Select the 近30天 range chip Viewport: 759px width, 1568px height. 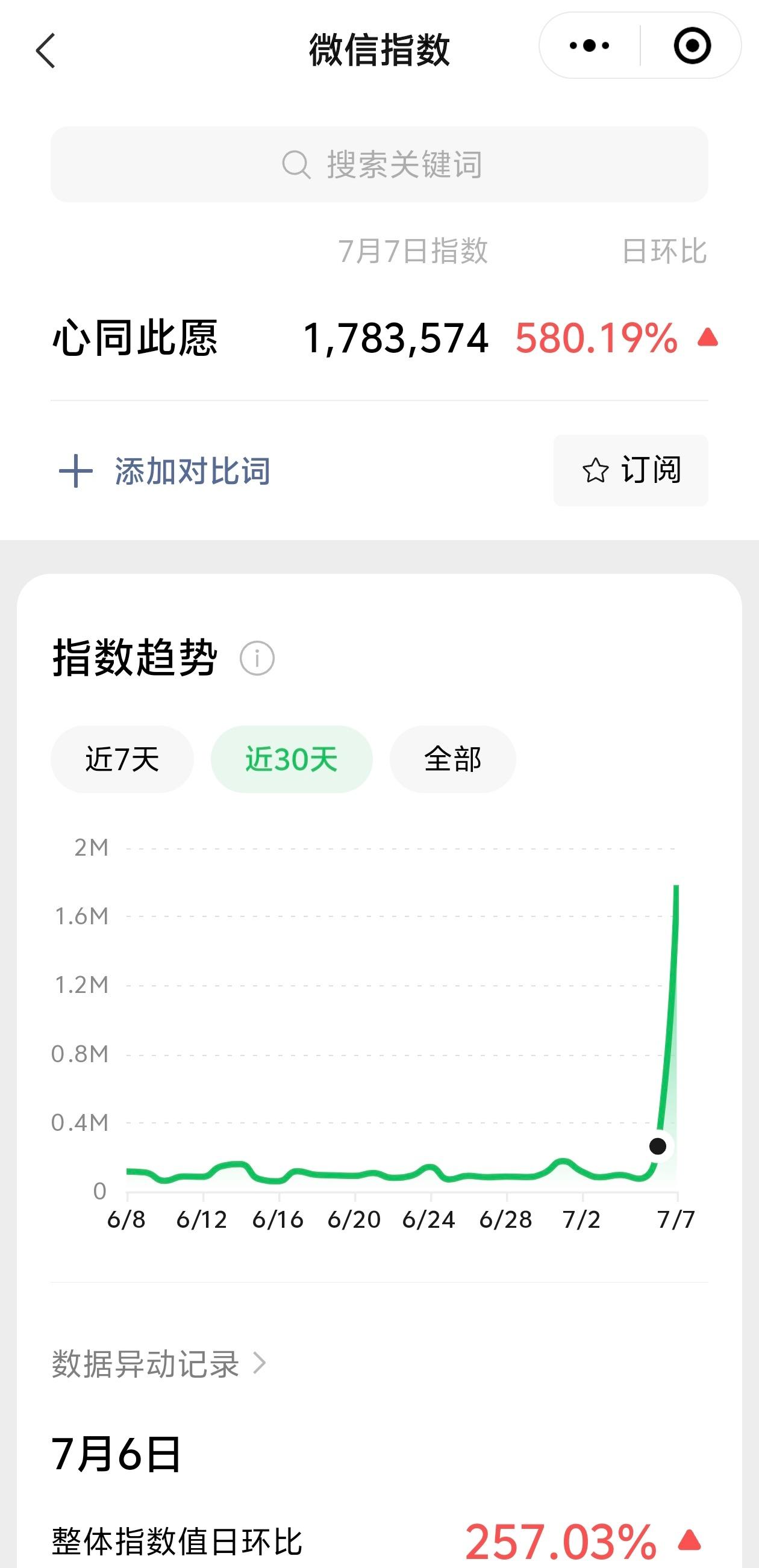291,759
